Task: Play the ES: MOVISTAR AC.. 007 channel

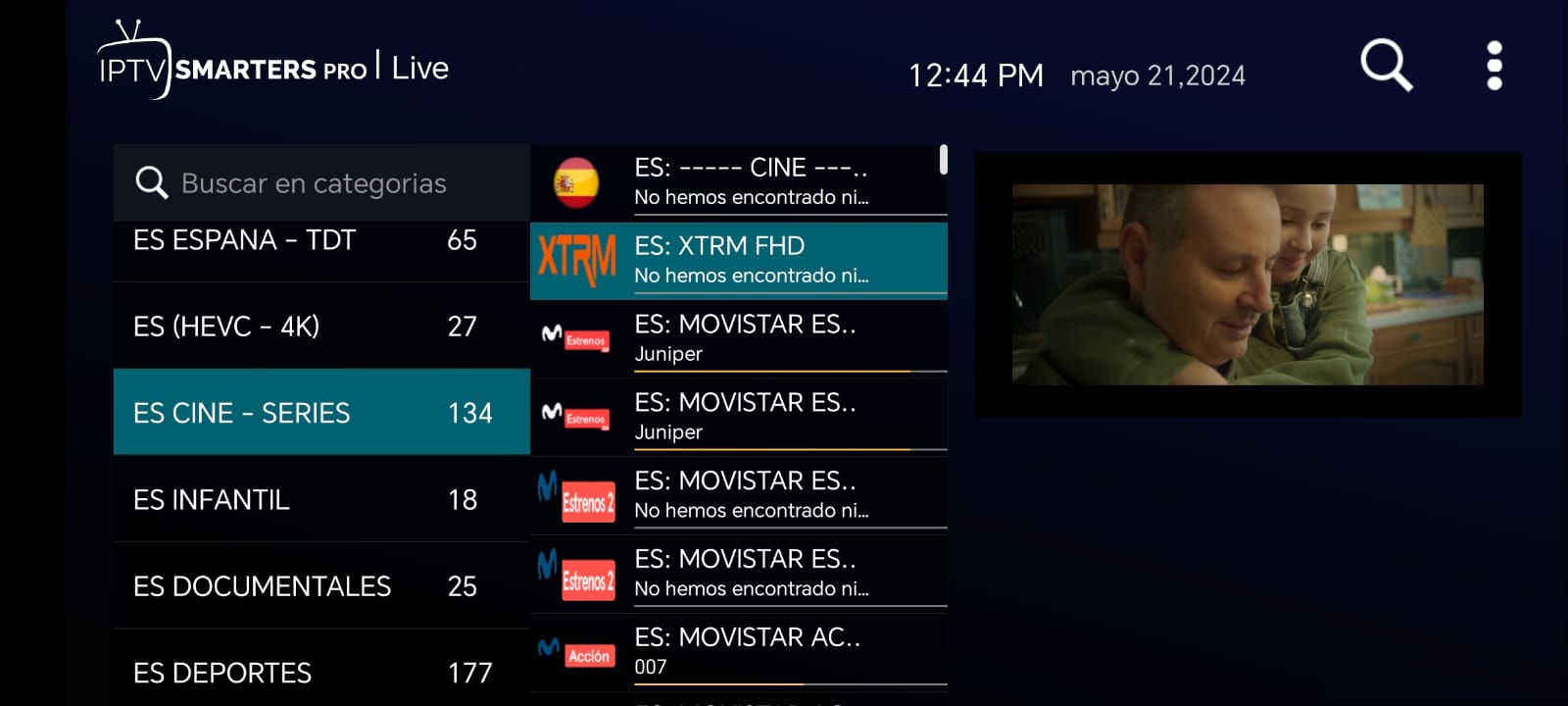Action: pos(738,651)
